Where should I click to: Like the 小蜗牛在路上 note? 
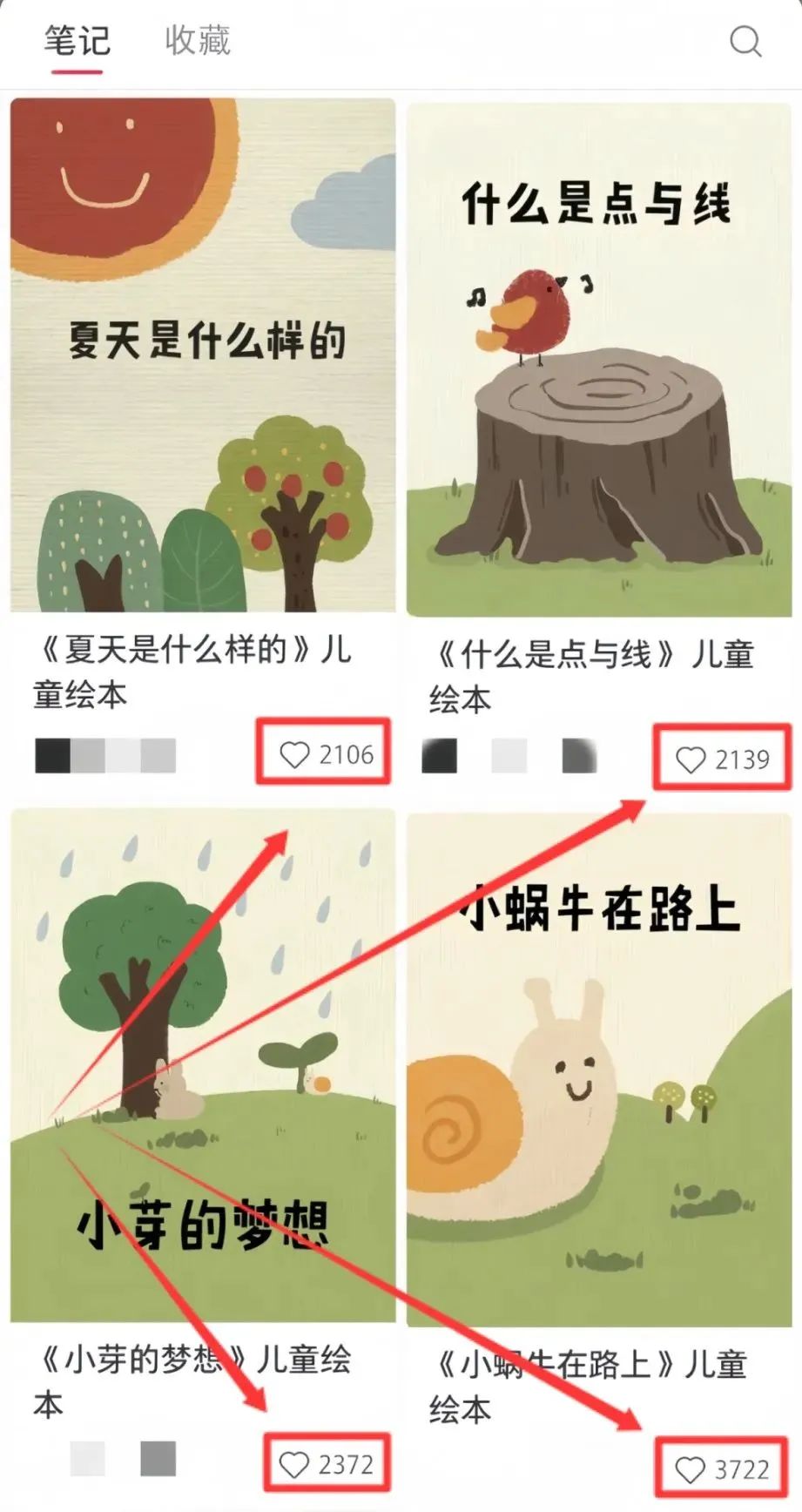tap(690, 1470)
